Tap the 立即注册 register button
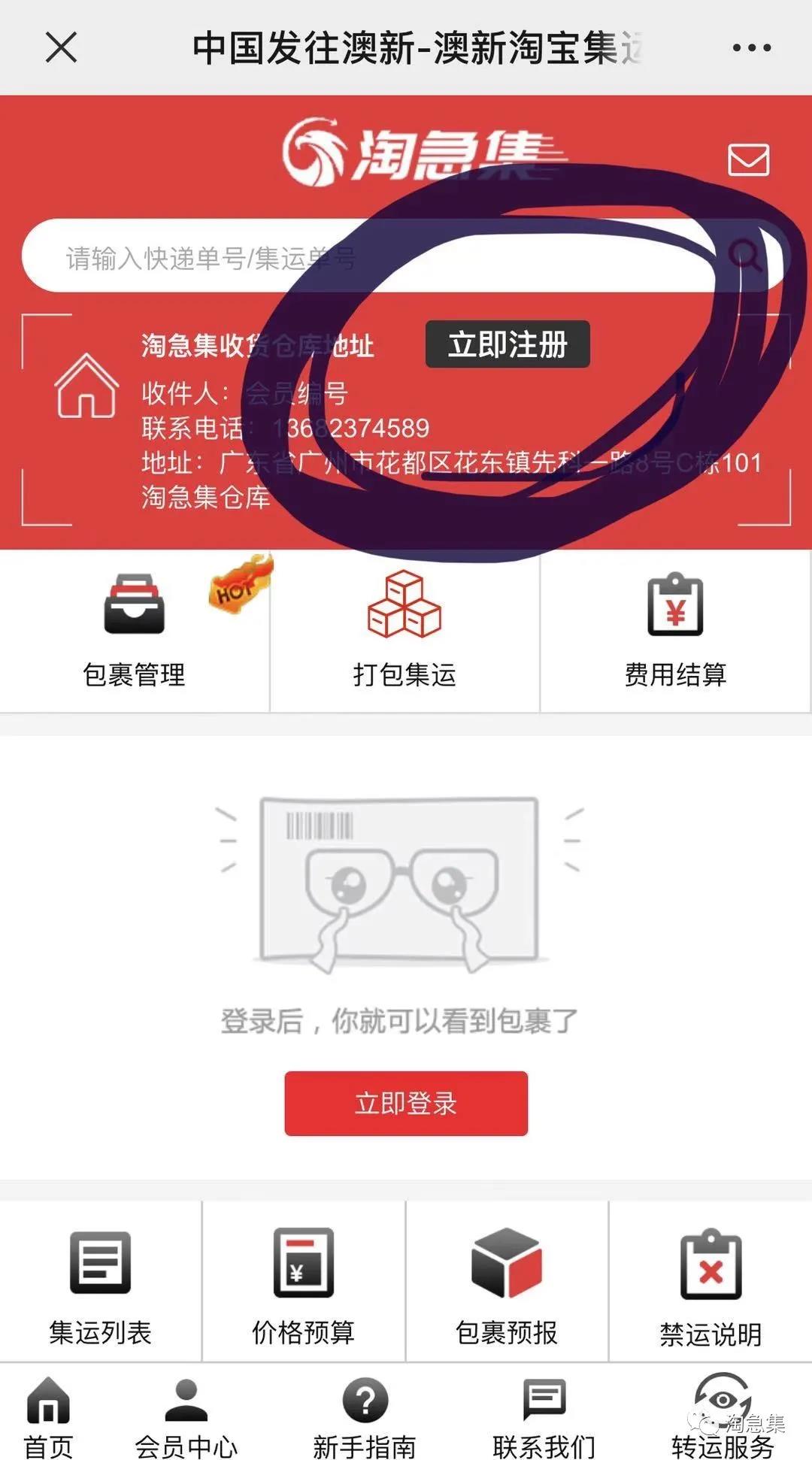This screenshot has width=812, height=1460. point(507,344)
